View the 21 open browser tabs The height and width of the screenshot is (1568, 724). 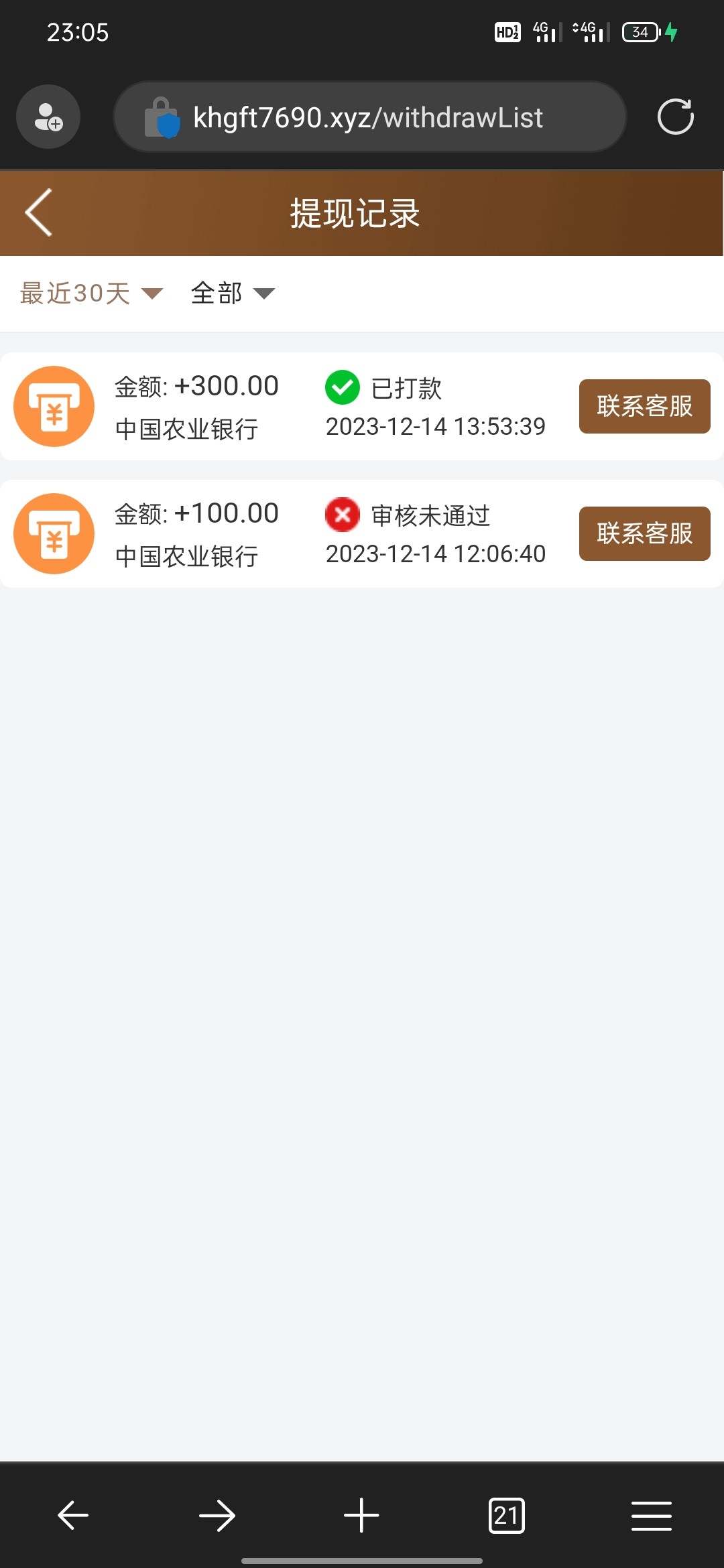[507, 1515]
